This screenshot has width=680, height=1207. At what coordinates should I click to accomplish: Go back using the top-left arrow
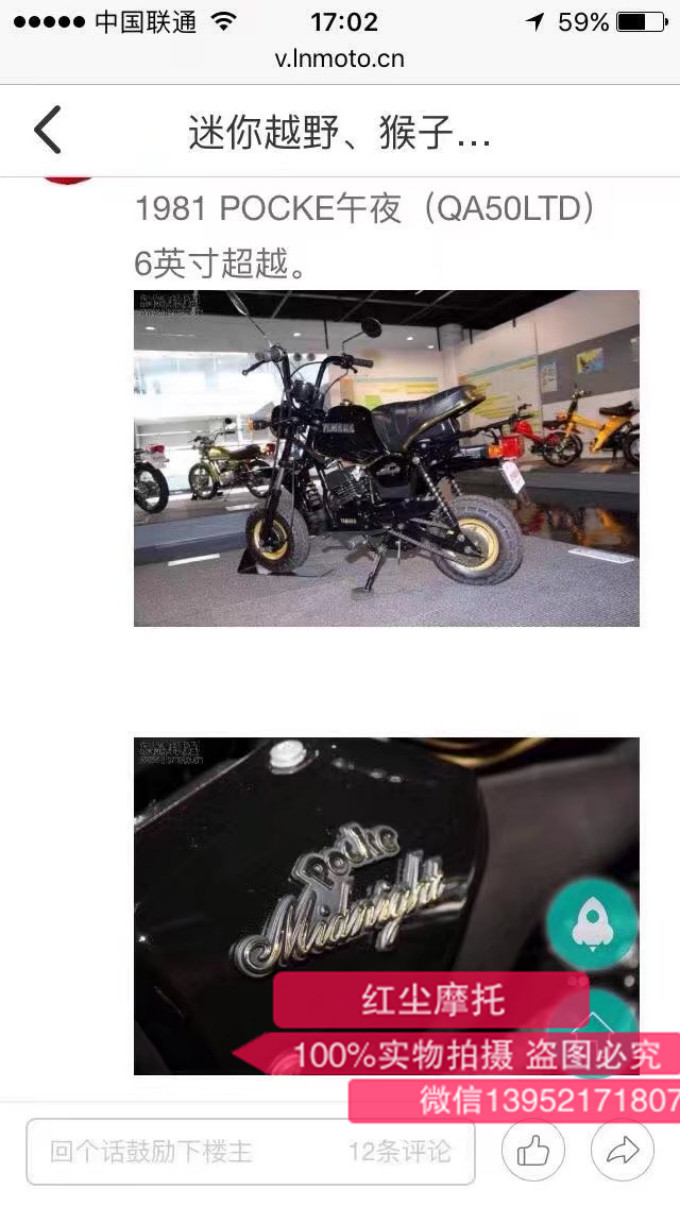point(47,130)
